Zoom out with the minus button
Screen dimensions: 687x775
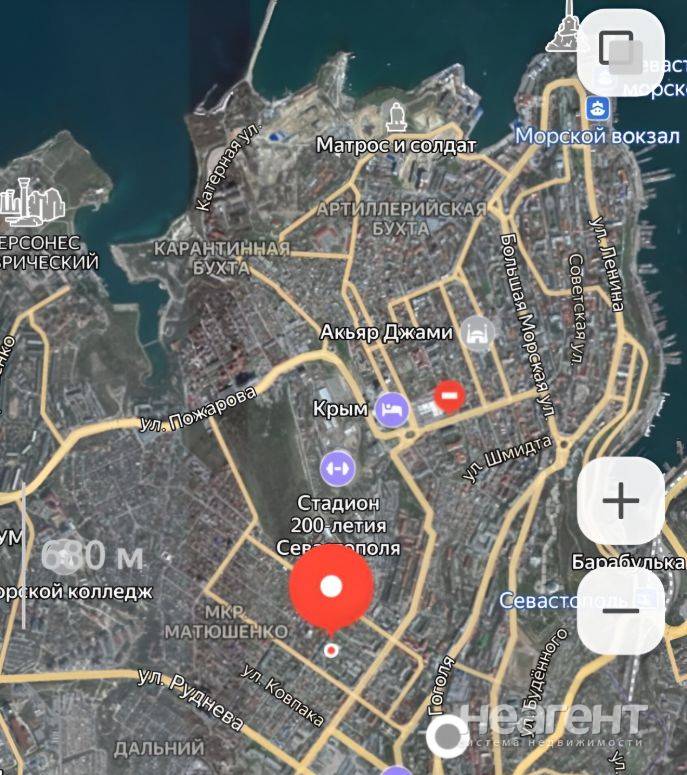[x=620, y=610]
